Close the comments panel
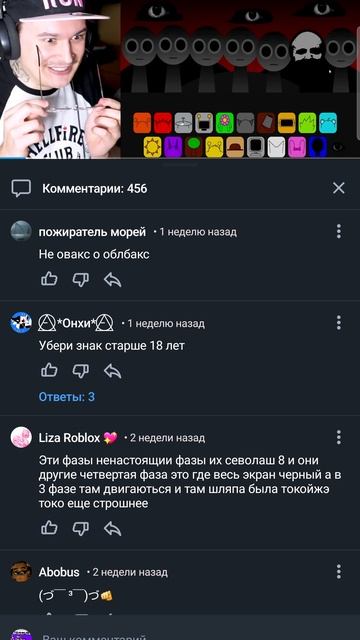The height and width of the screenshot is (640, 360). pos(338,188)
